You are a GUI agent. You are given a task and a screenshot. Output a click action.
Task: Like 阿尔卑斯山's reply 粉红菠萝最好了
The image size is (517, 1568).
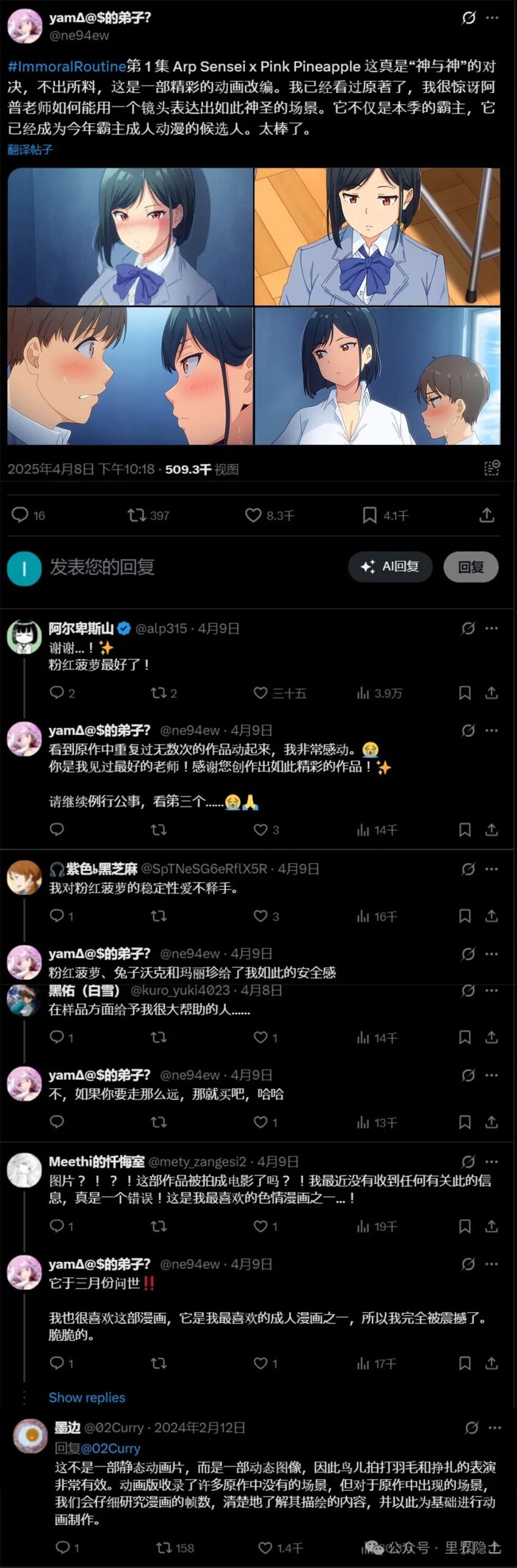pos(260,693)
